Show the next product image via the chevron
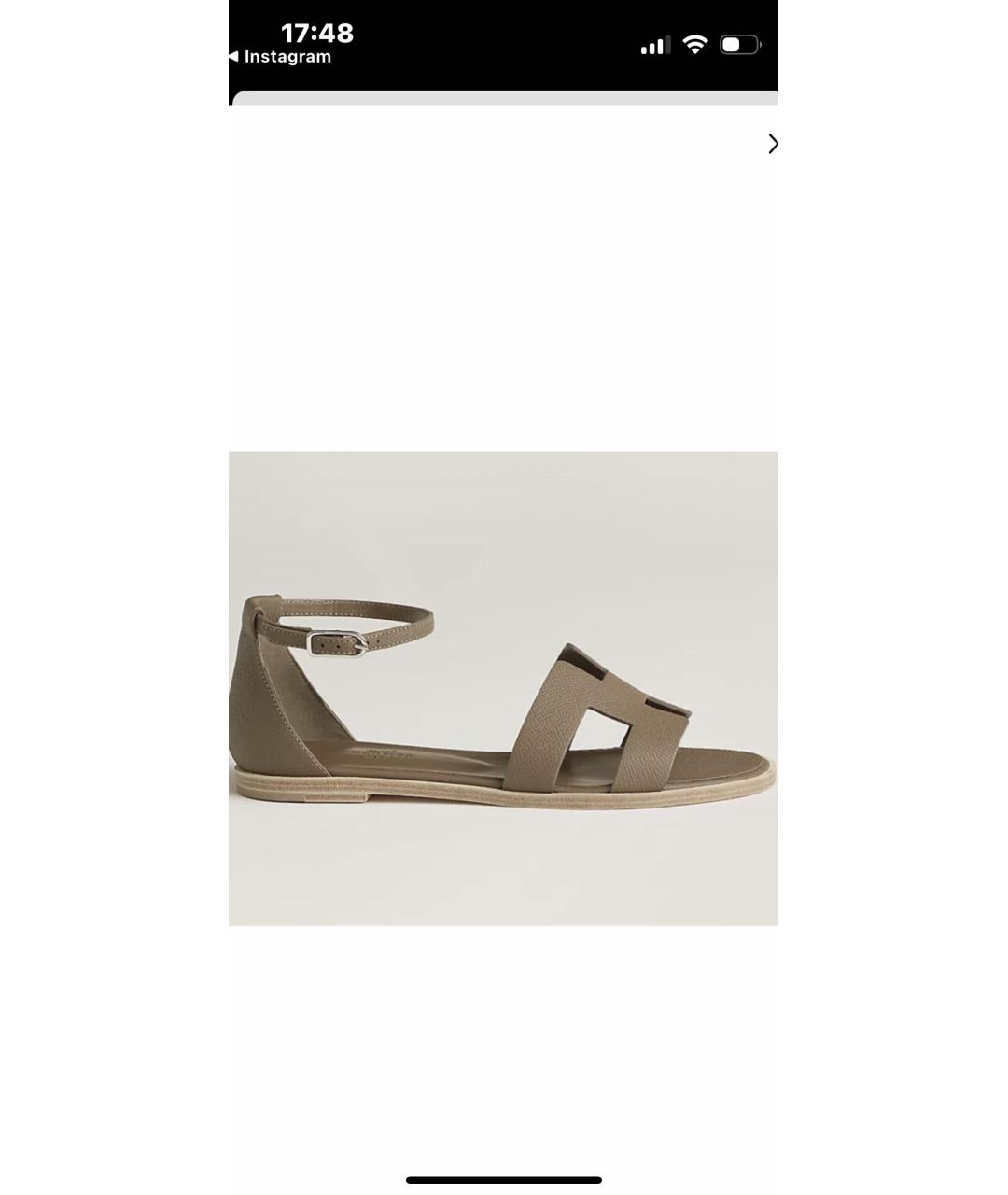 coord(772,144)
